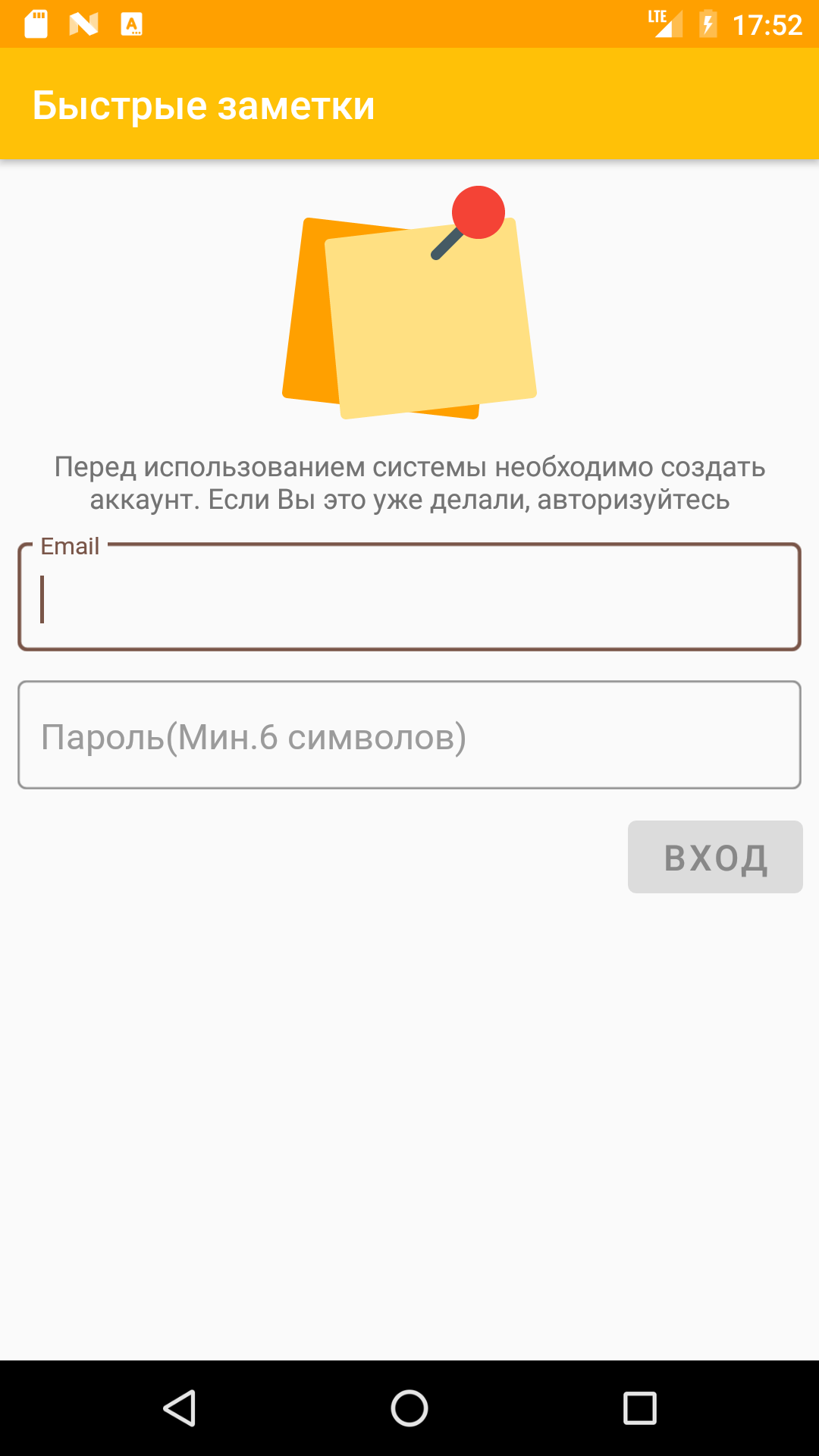819x1456 pixels.
Task: Open recent apps overview
Action: coord(639,1408)
